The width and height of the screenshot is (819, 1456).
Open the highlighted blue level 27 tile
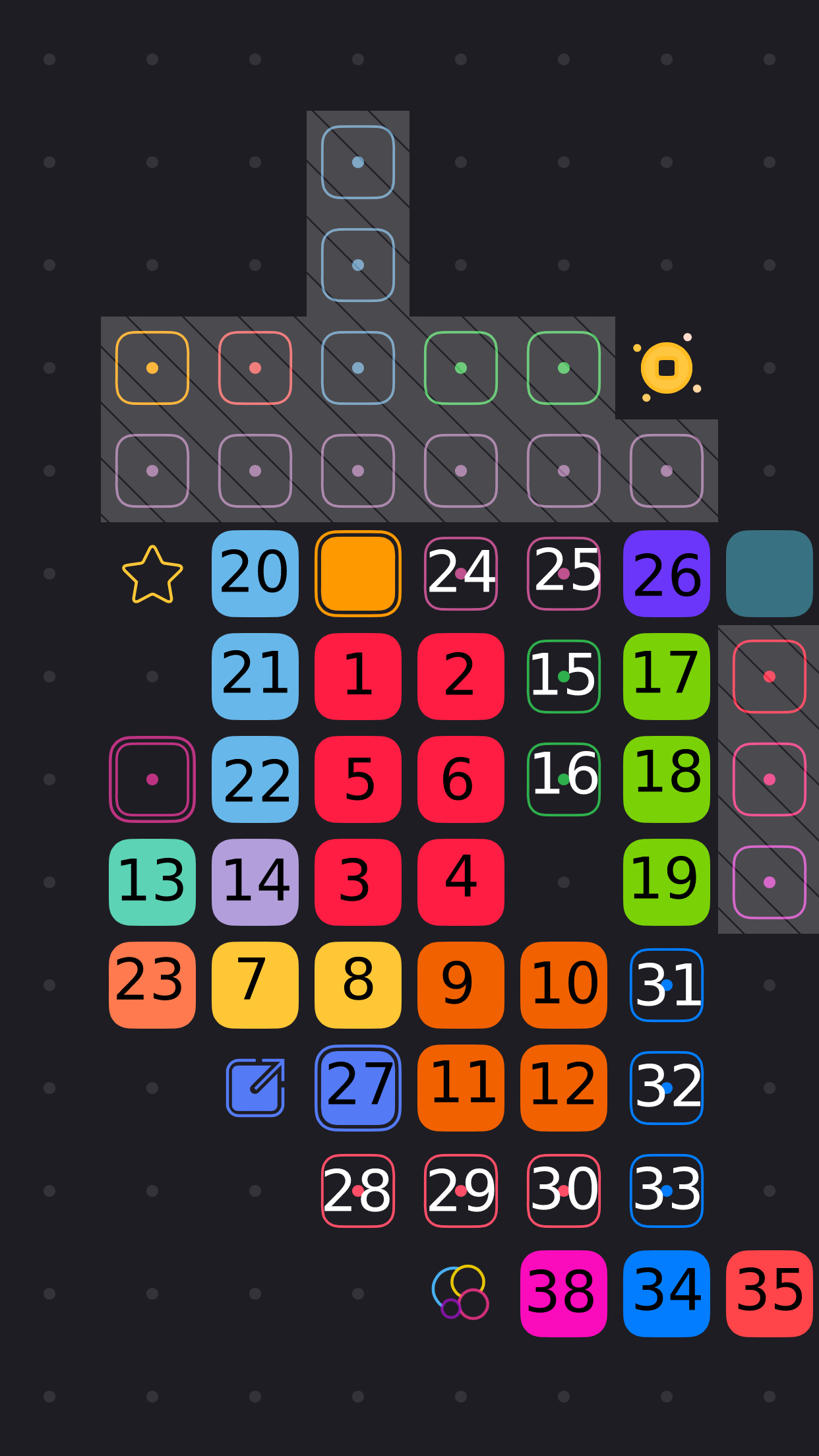coord(358,1088)
